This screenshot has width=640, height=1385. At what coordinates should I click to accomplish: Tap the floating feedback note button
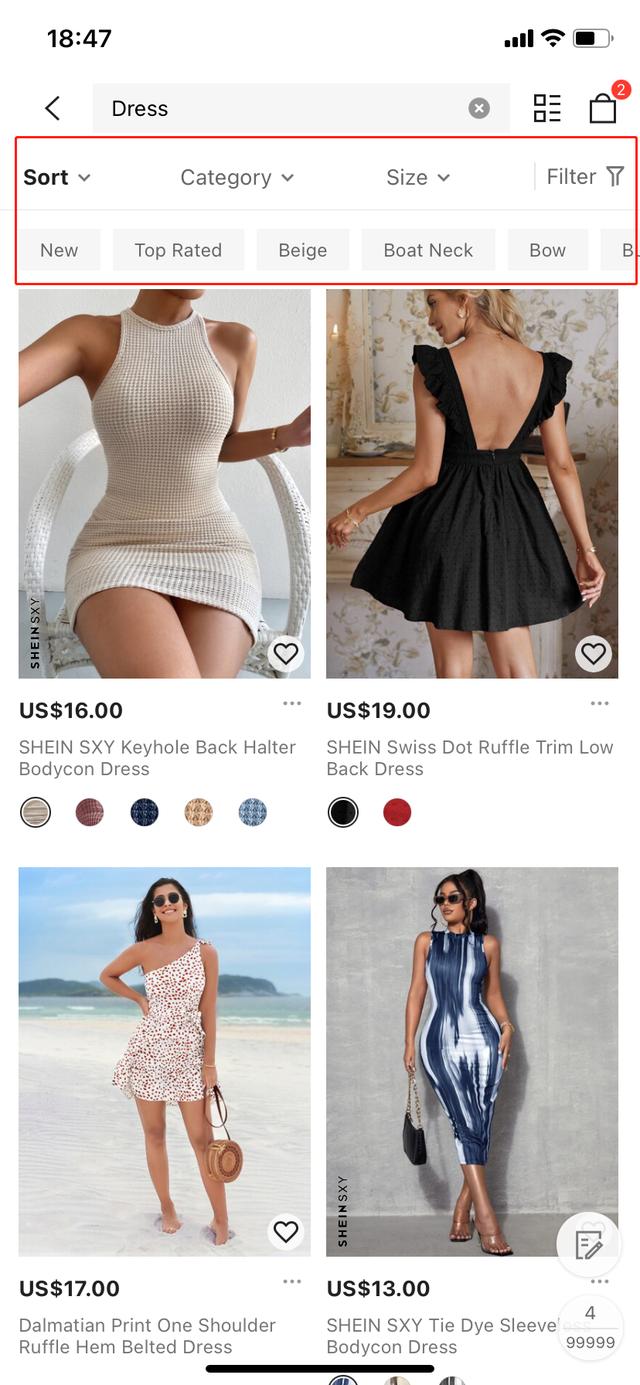(589, 1244)
